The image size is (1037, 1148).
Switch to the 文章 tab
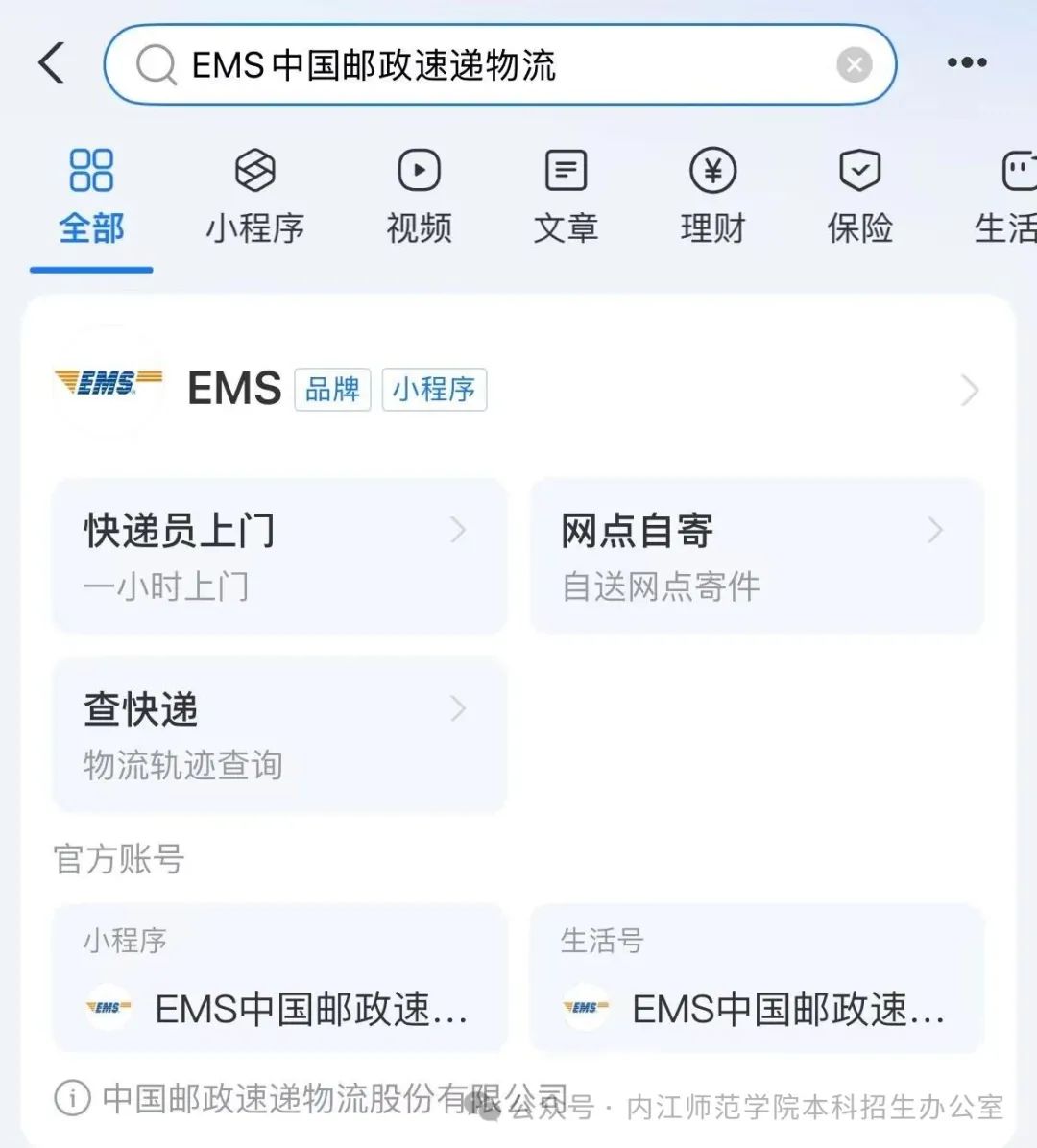pos(566,198)
